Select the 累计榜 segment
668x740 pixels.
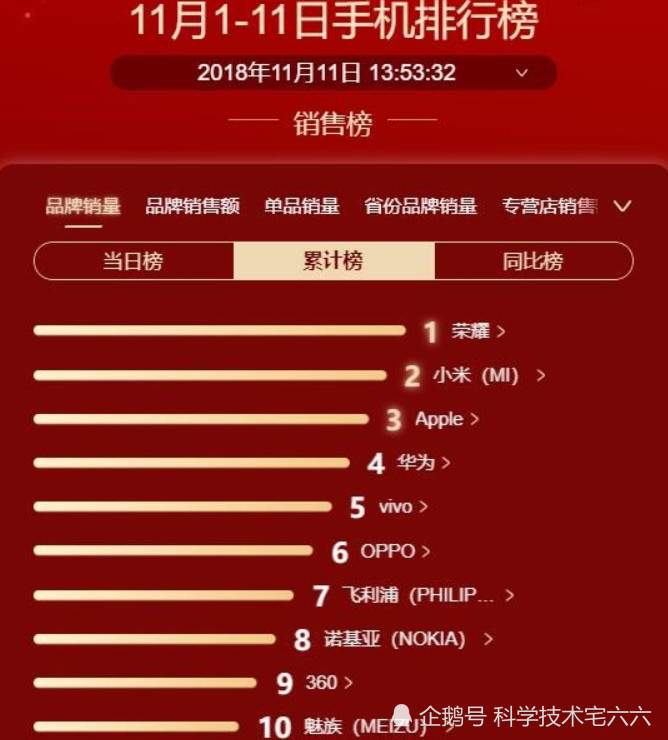(x=333, y=261)
